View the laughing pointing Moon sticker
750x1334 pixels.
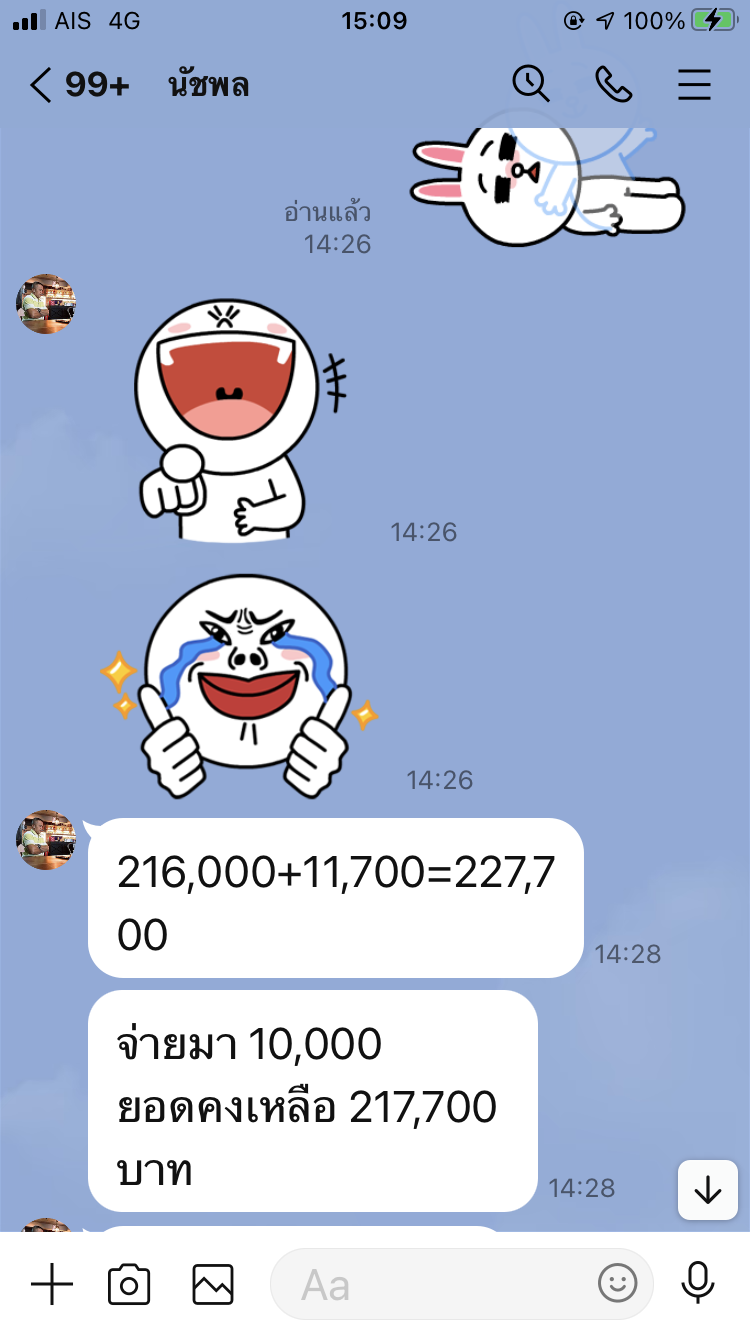(240, 420)
